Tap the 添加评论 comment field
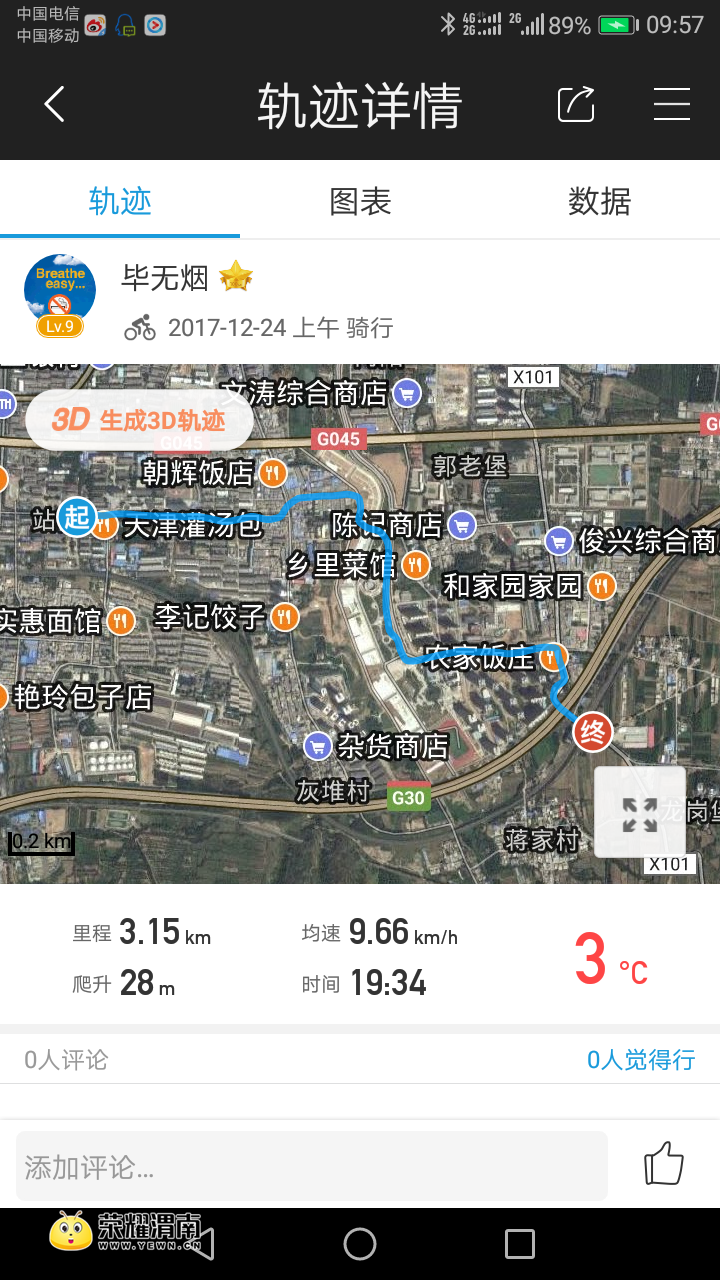 311,1166
